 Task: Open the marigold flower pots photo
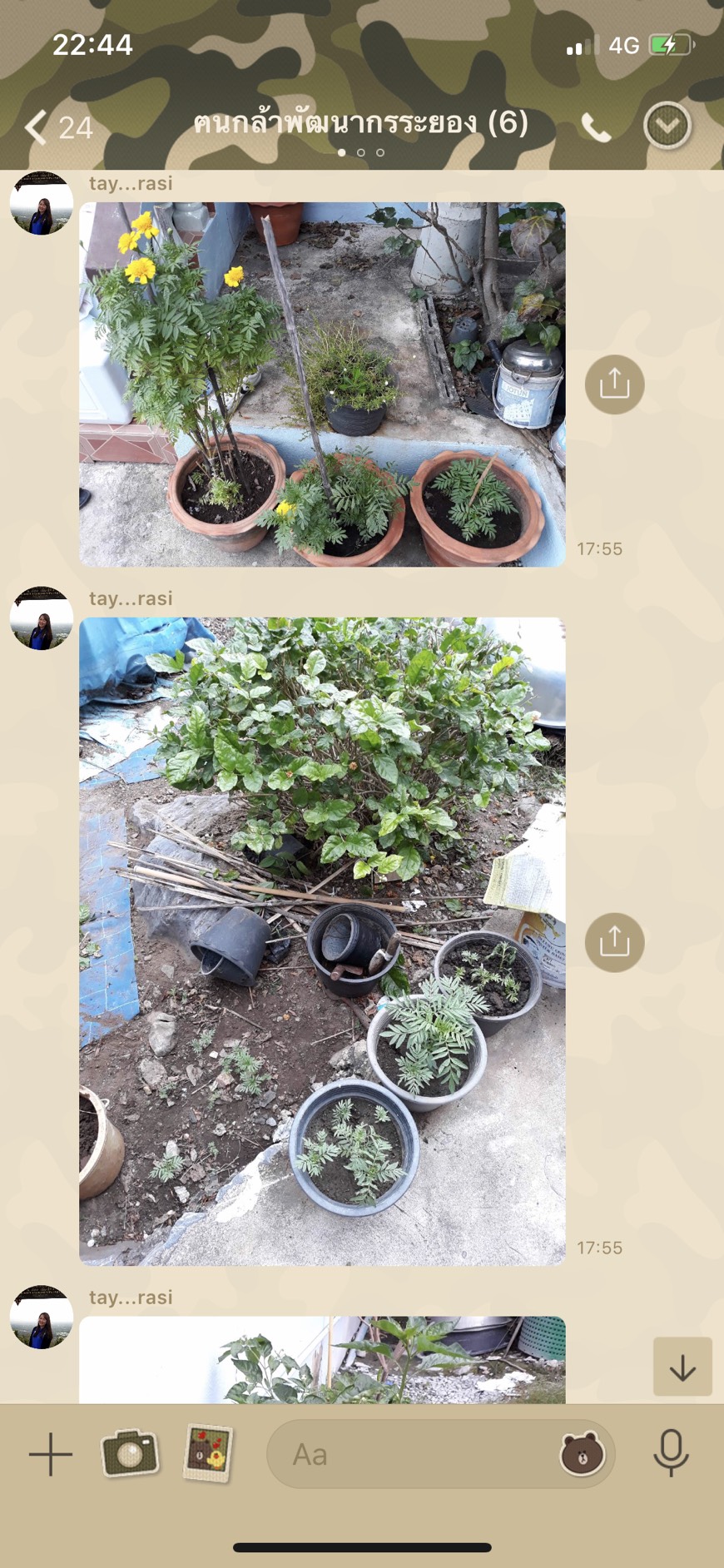pos(322,384)
